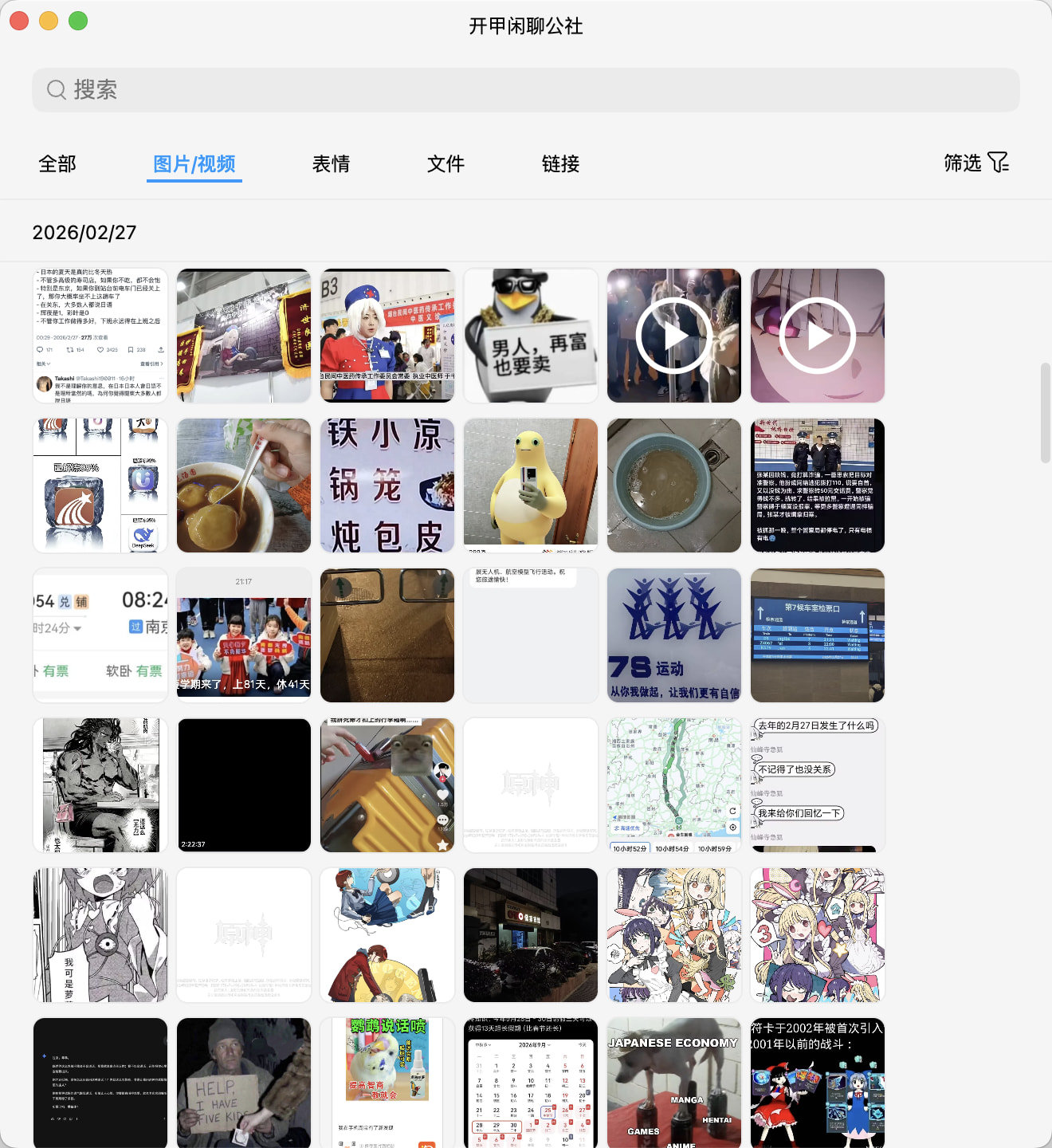Open the 第7候车室检票口 station photo
The width and height of the screenshot is (1052, 1148).
[x=818, y=635]
